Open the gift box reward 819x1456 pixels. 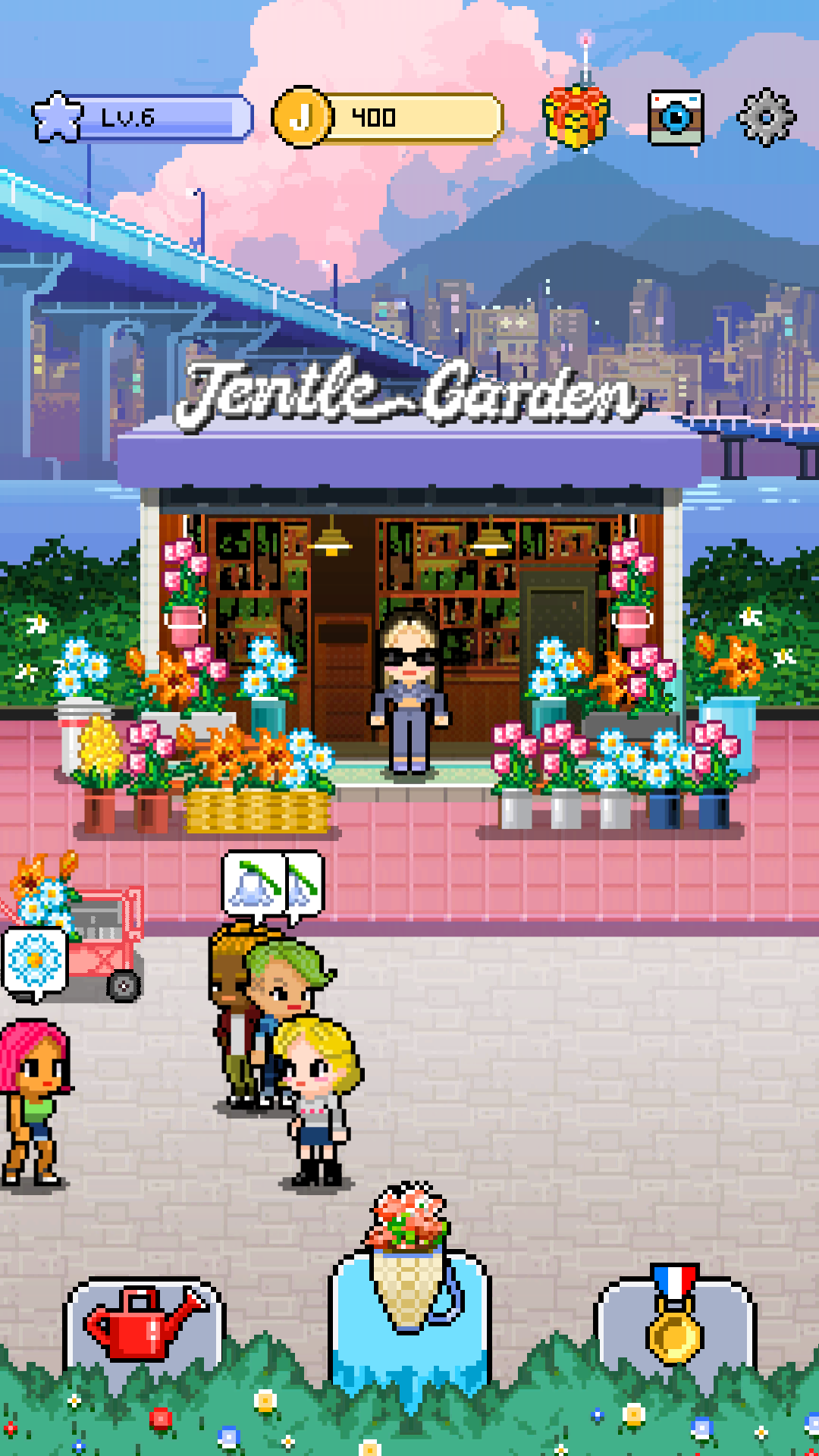click(x=576, y=118)
